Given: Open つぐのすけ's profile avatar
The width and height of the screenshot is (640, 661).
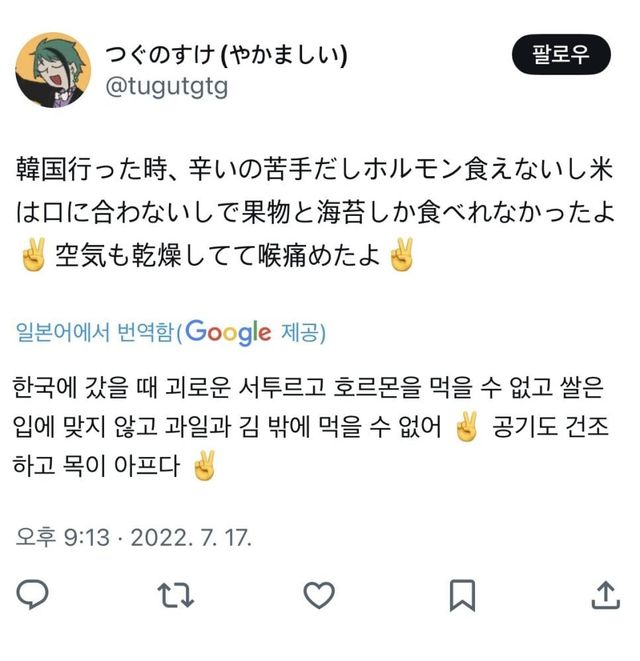Looking at the screenshot, I should pos(55,69).
